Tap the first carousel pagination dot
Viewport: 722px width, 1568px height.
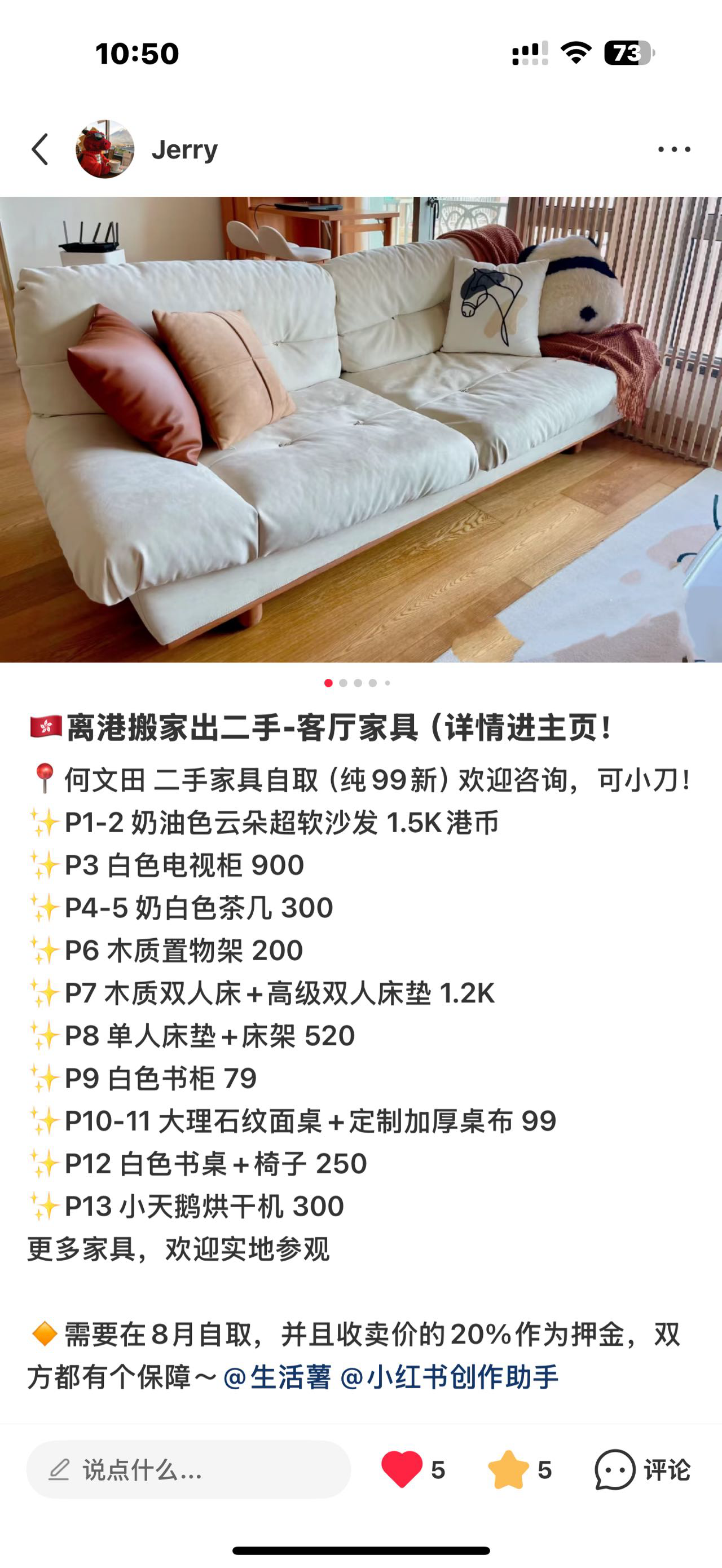pos(329,683)
